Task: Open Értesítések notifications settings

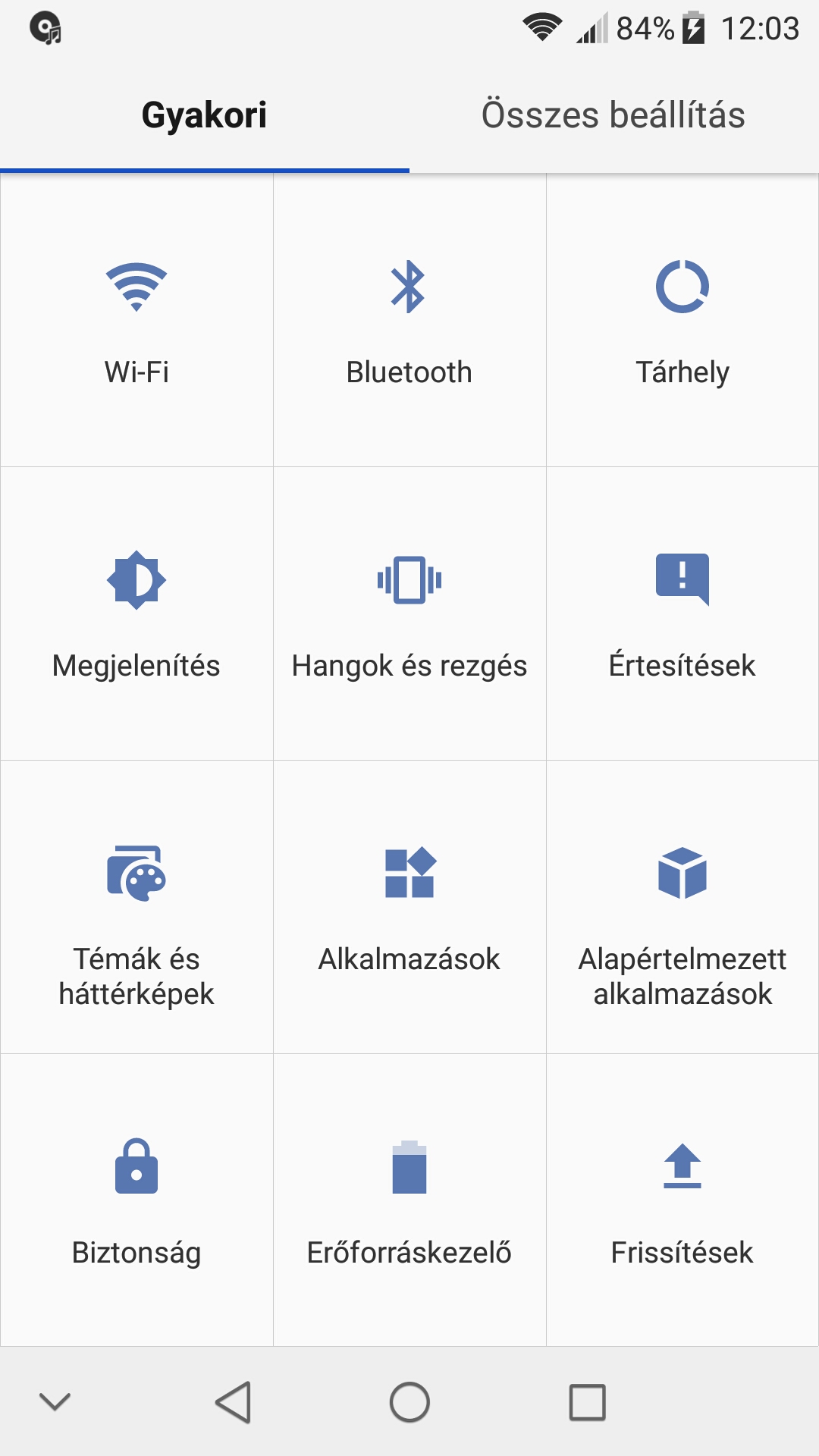Action: [682, 613]
